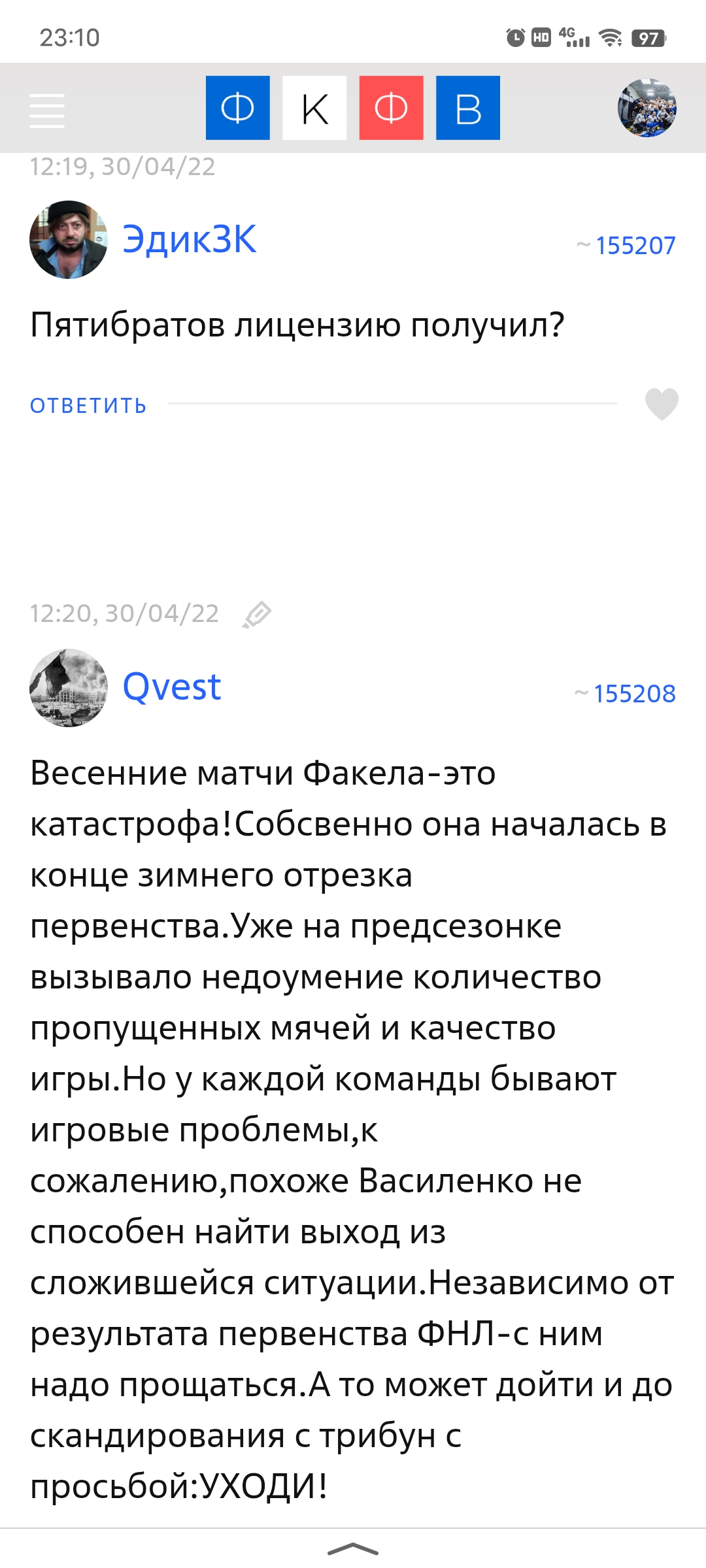Open Qvest's user profile

(172, 687)
